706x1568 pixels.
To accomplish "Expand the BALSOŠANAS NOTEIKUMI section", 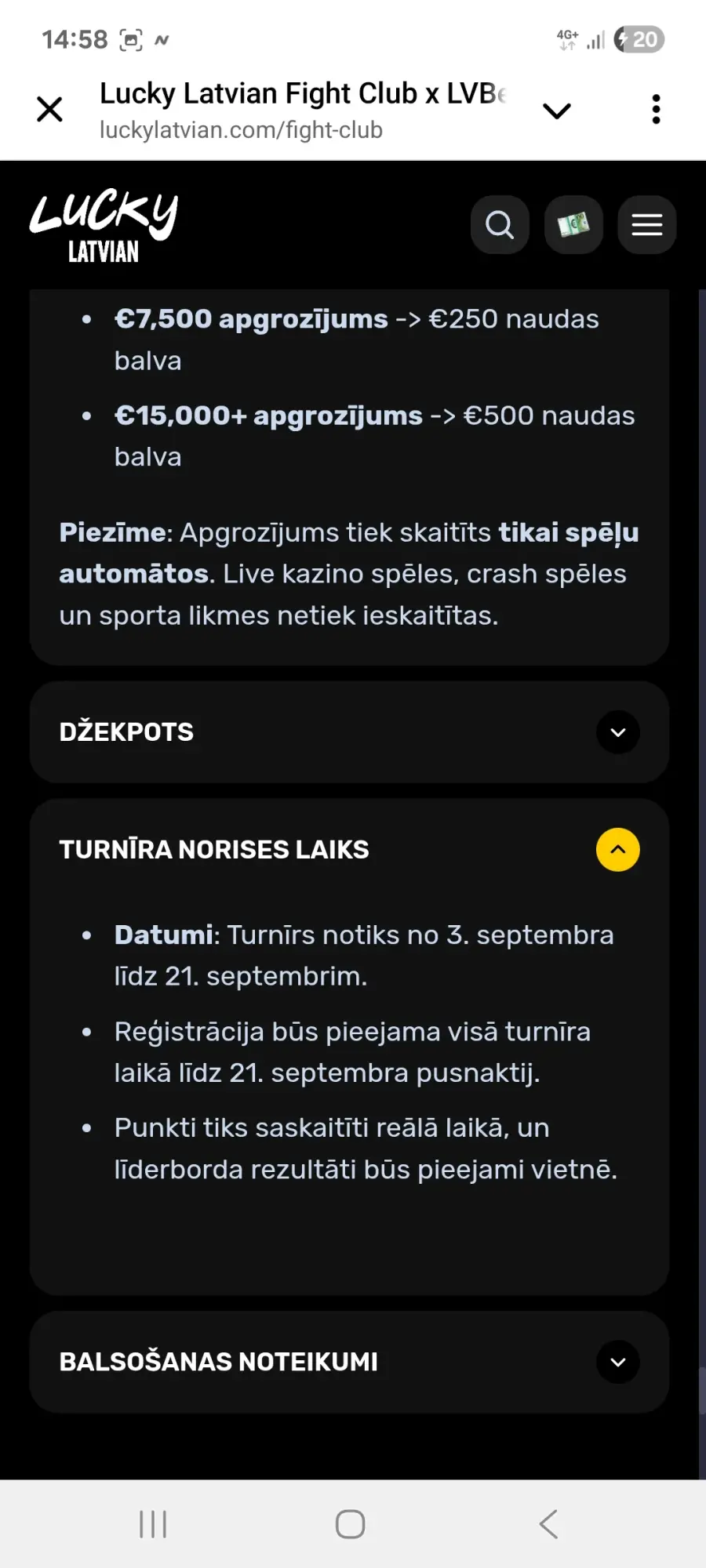I will pyautogui.click(x=617, y=1362).
